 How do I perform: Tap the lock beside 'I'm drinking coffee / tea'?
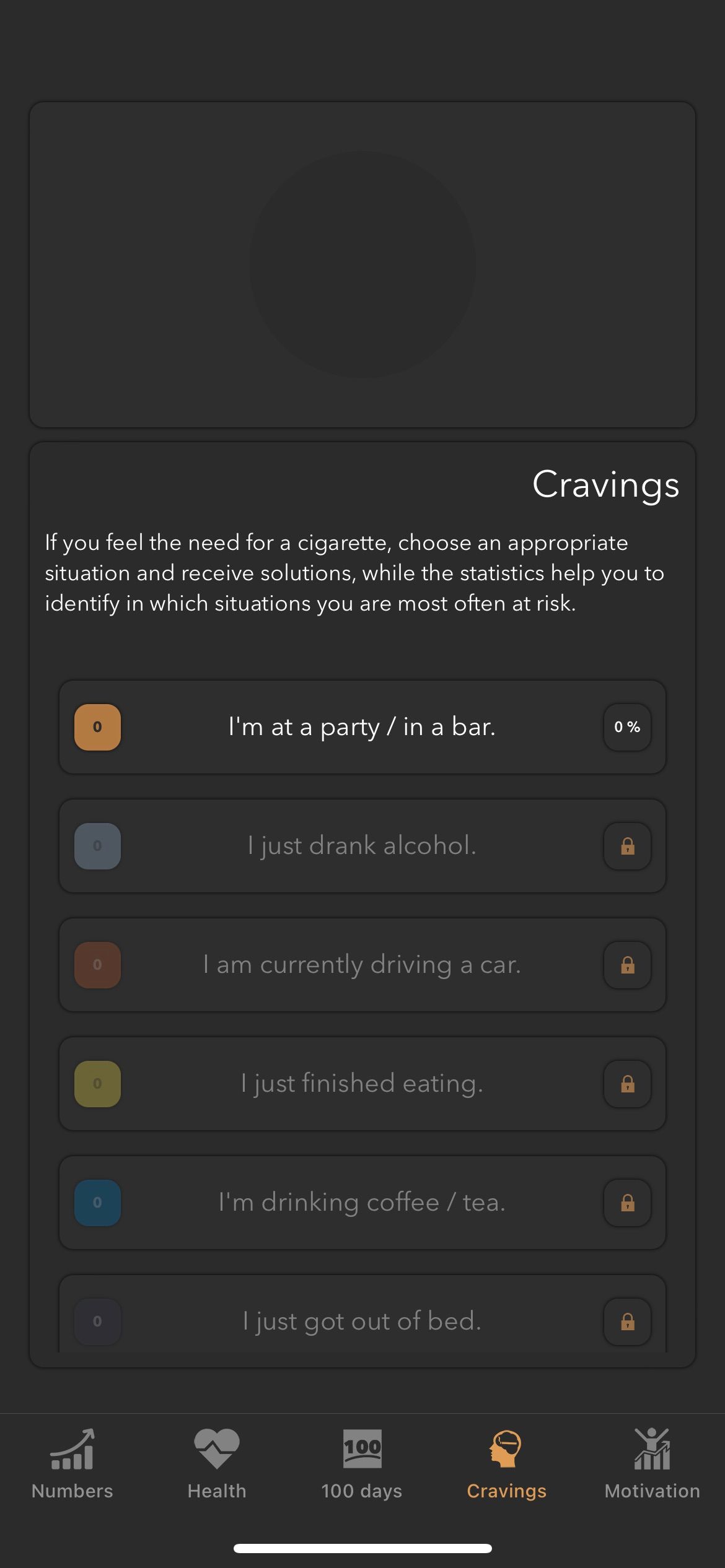[x=626, y=1203]
